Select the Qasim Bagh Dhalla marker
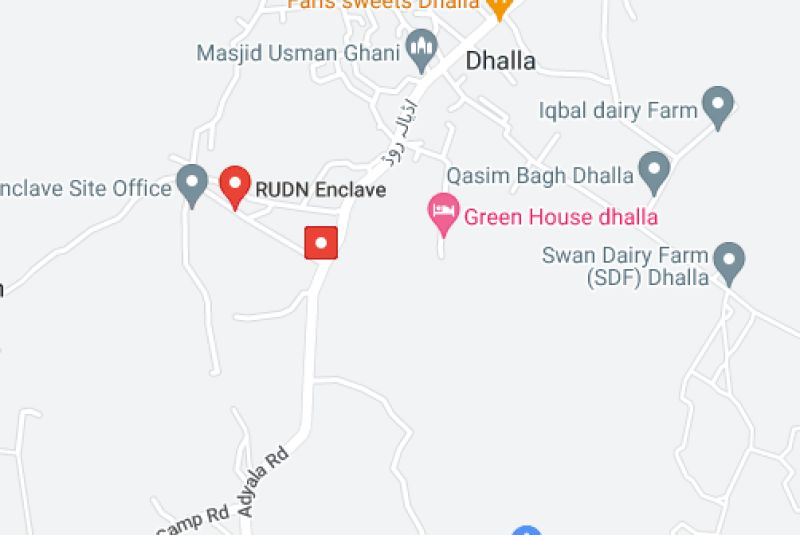Viewport: 800px width, 535px height. pyautogui.click(x=654, y=170)
